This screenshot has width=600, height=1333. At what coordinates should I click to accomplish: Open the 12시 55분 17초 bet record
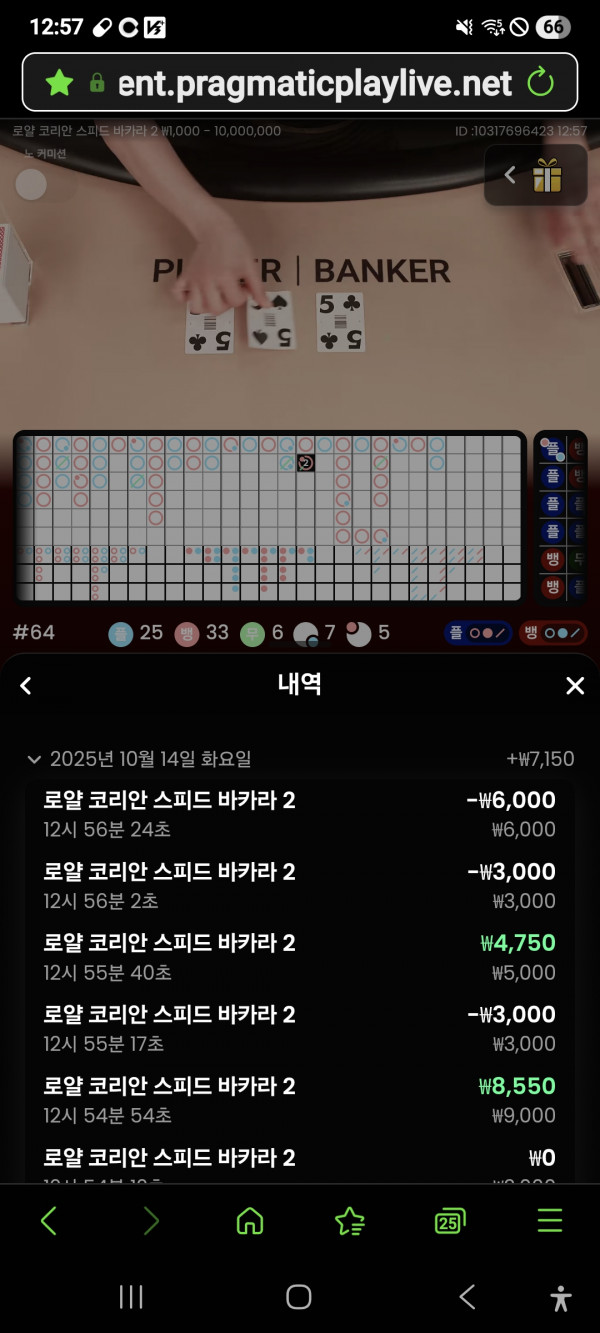coord(300,1028)
